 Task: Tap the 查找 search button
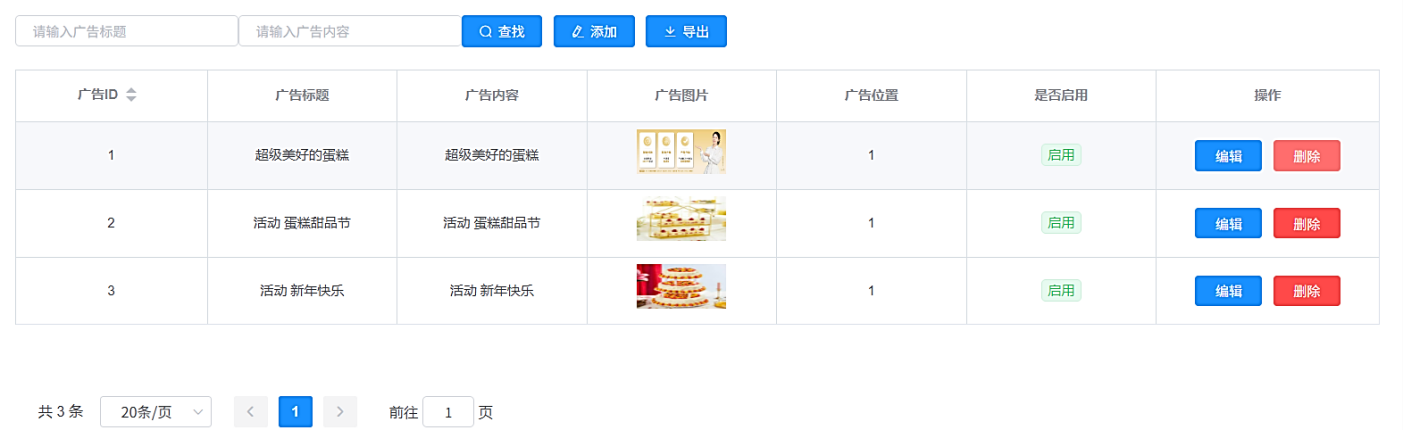pyautogui.click(x=502, y=31)
